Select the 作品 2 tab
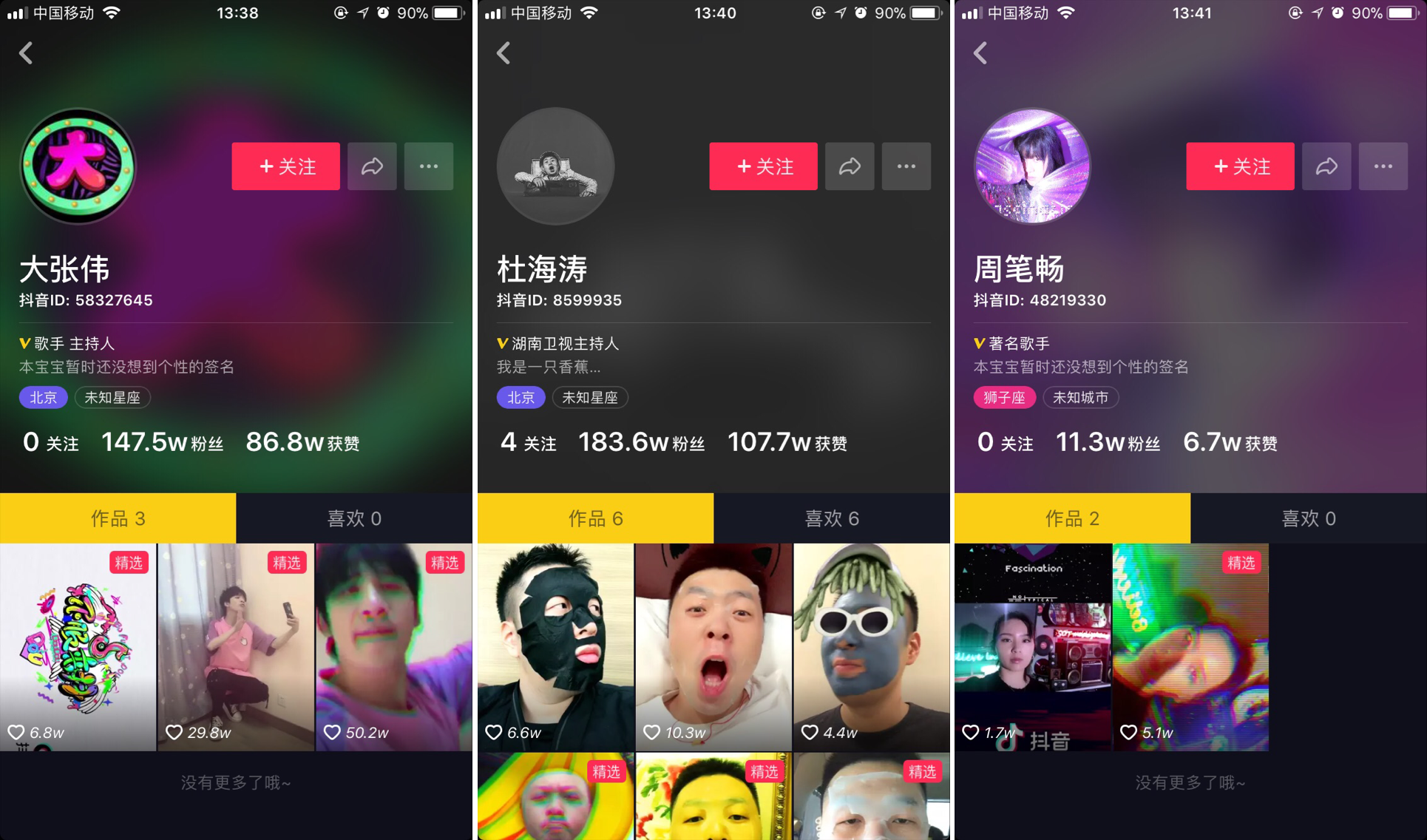 (x=1072, y=518)
